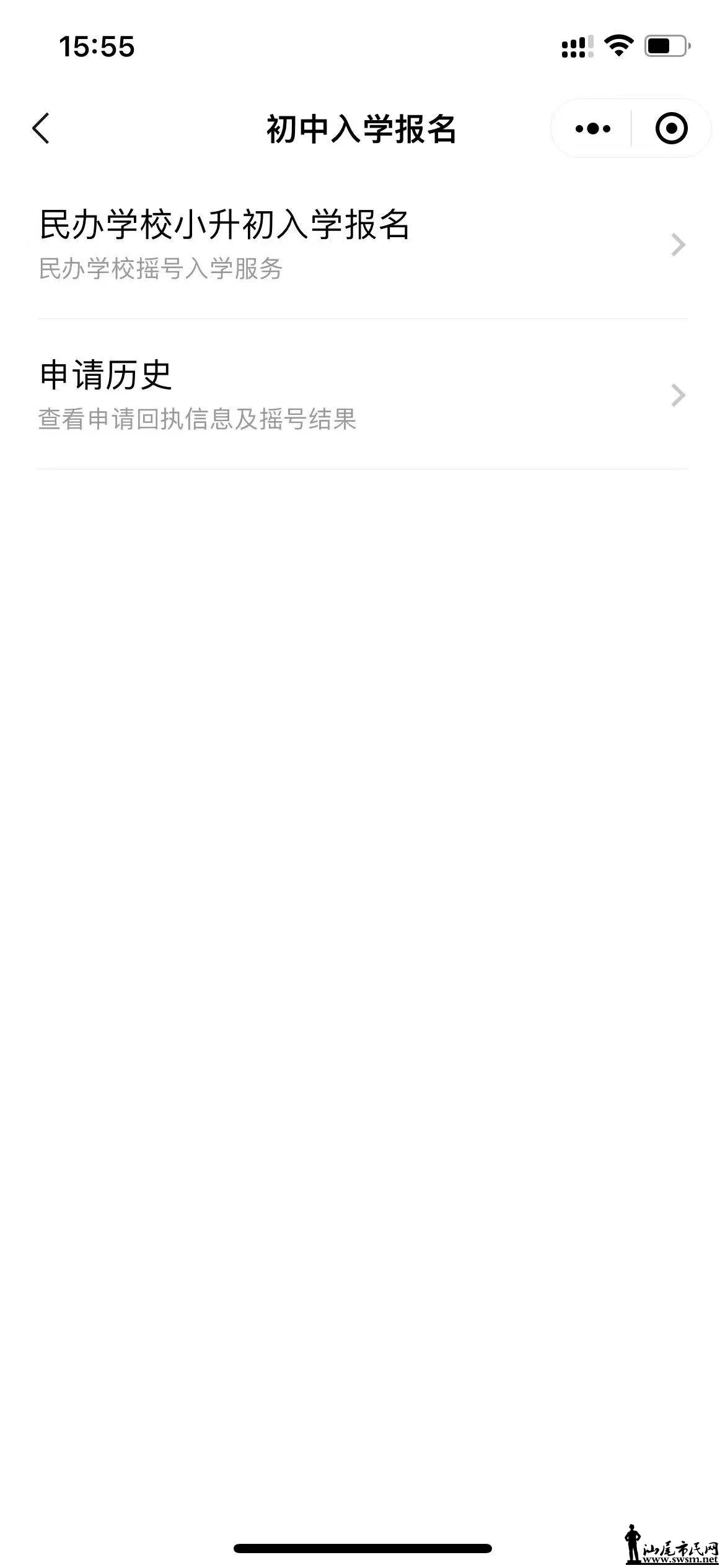Close the mini program with the circle icon
Image resolution: width=725 pixels, height=1568 pixels.
(x=671, y=129)
